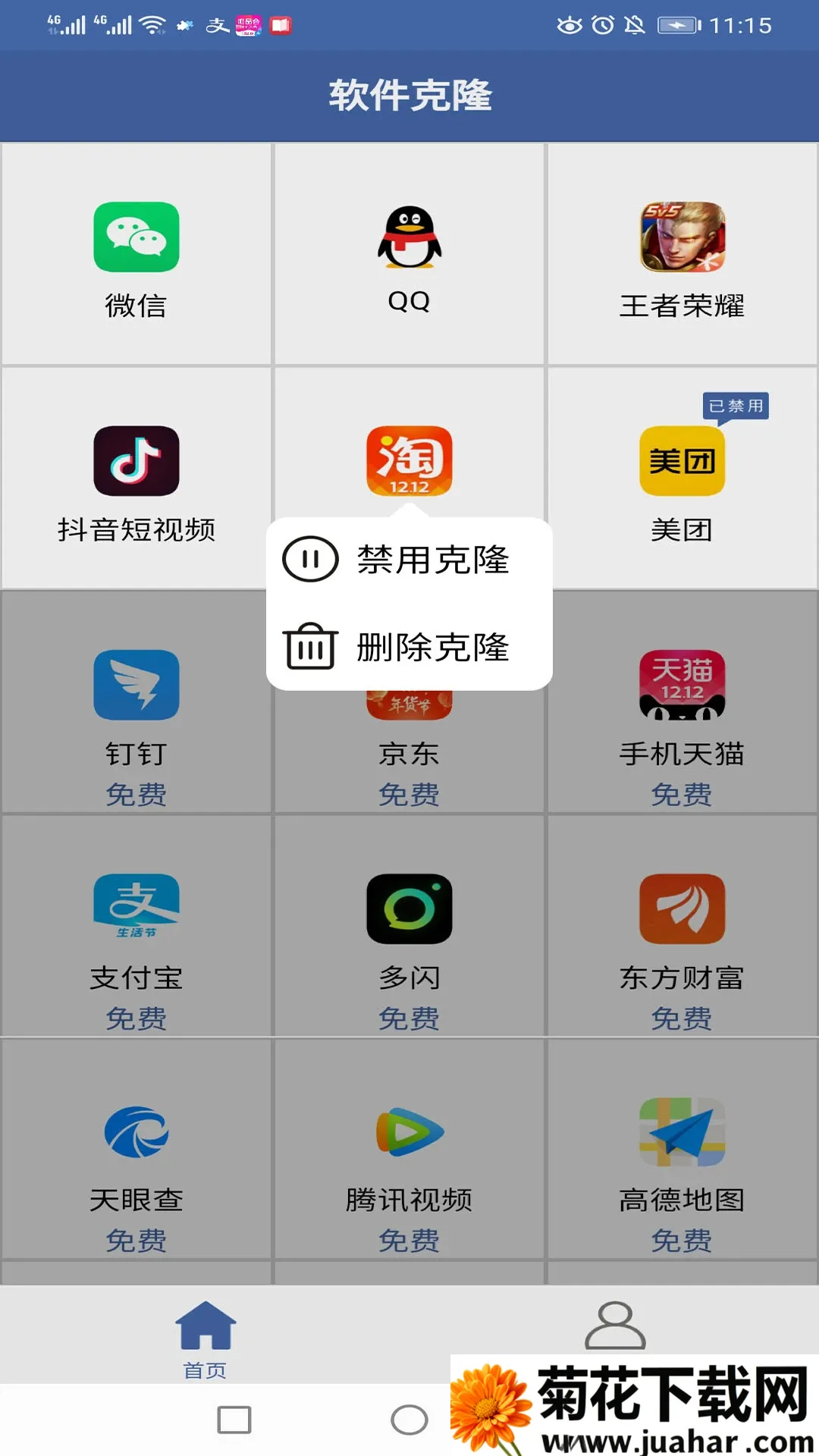The height and width of the screenshot is (1456, 819).
Task: Open the 王者荣耀 app tile
Action: (682, 256)
